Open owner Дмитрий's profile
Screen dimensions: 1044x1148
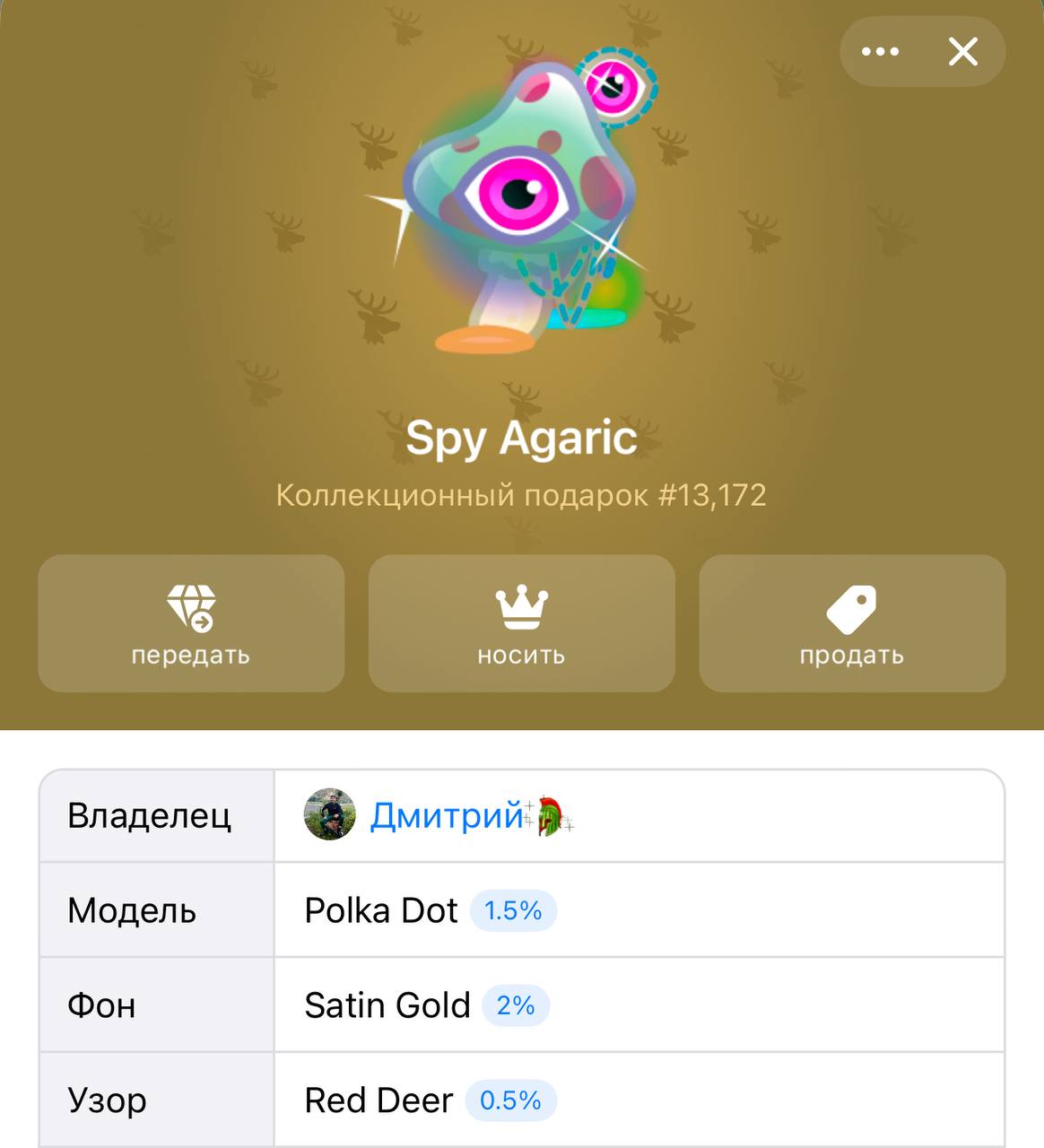pyautogui.click(x=446, y=815)
